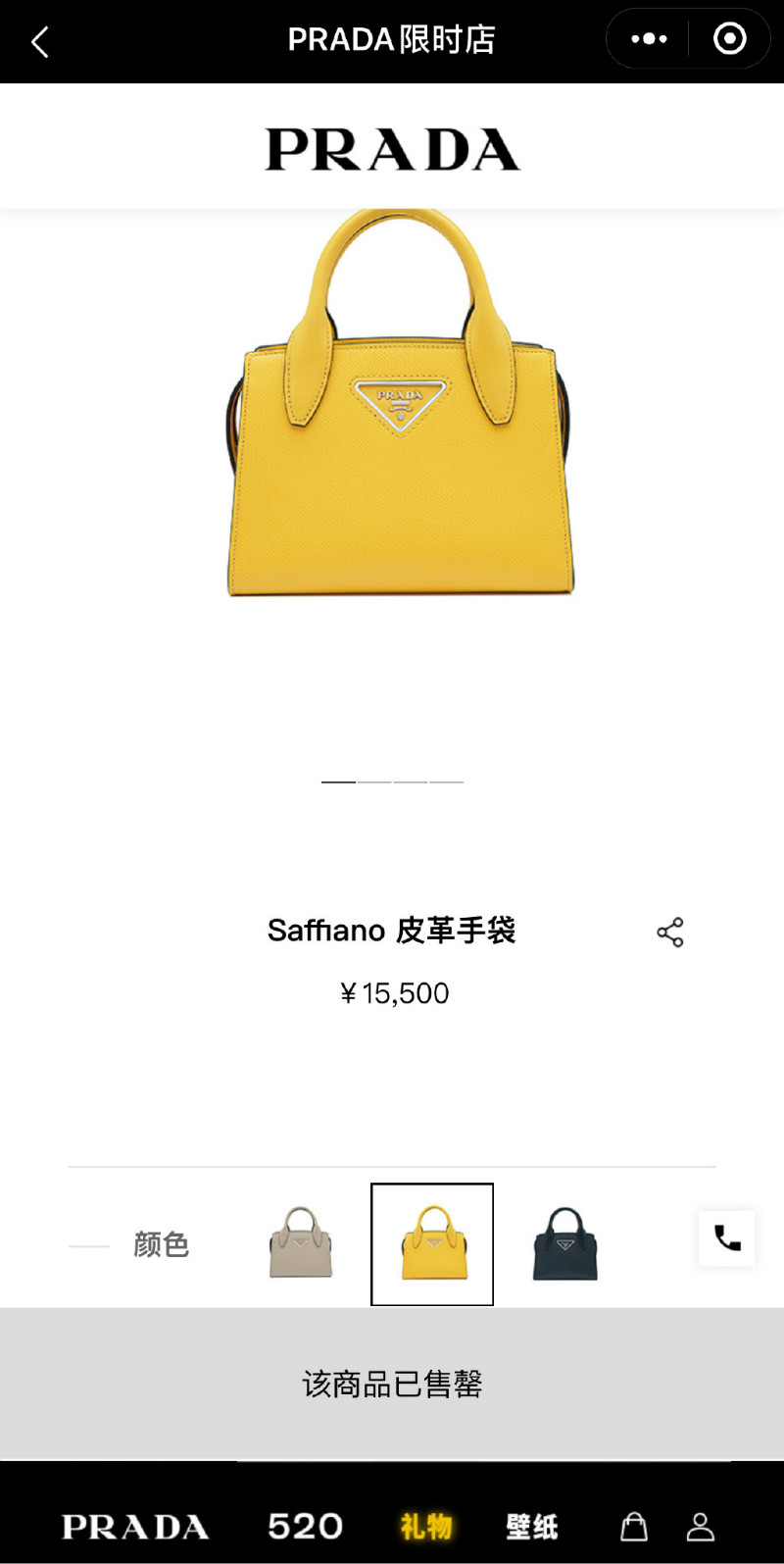The height and width of the screenshot is (1564, 784).
Task: Select the yellow bag color
Action: [x=432, y=1244]
